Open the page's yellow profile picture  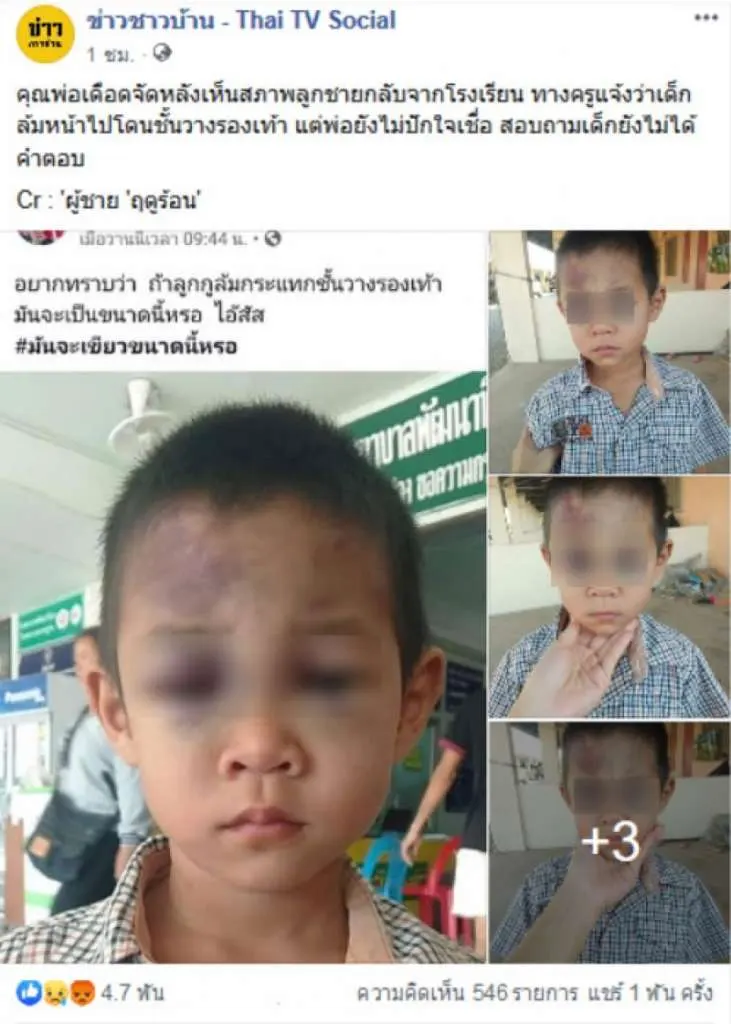click(45, 33)
